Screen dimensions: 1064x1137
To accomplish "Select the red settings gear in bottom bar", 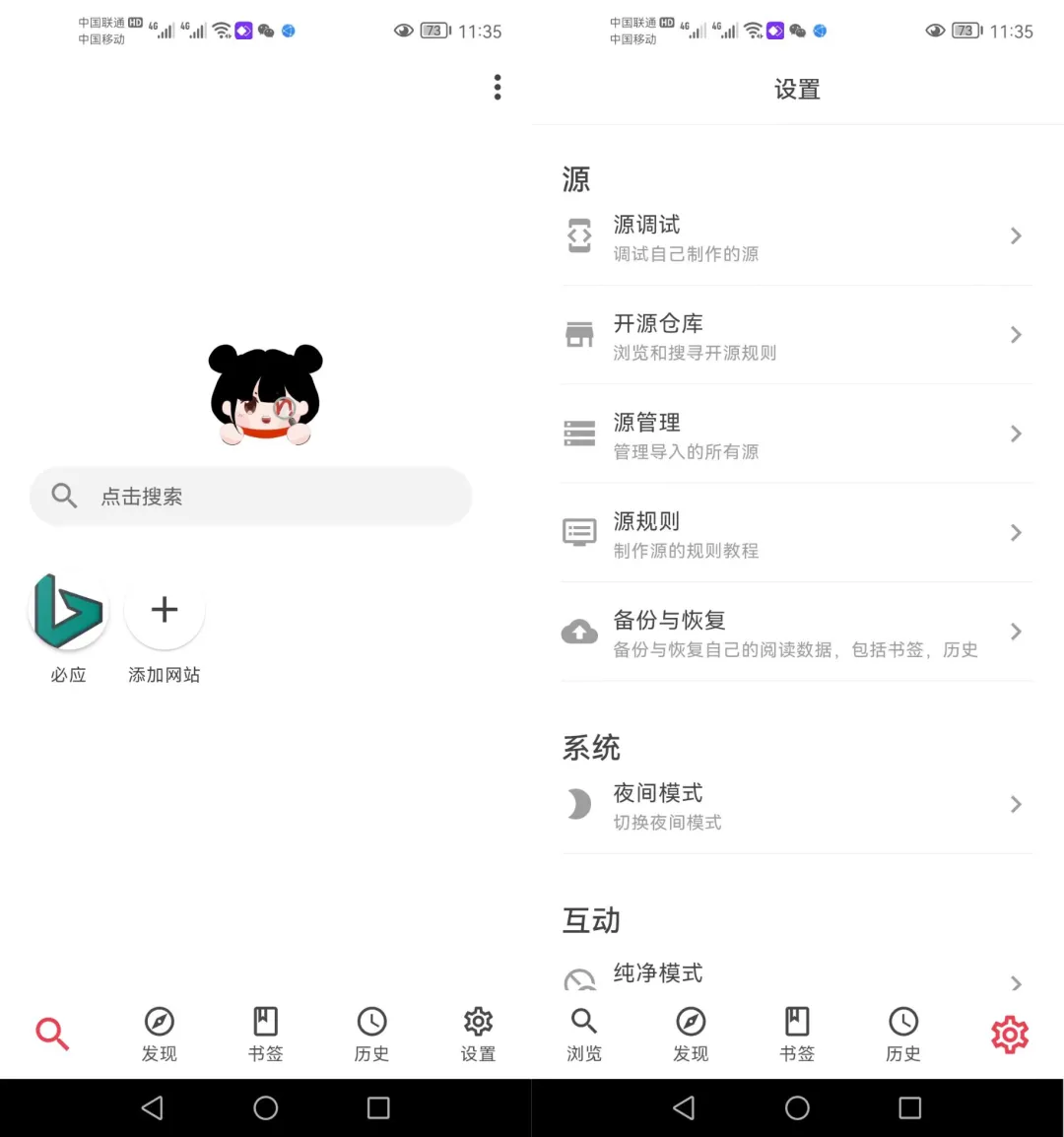I will point(1009,1035).
